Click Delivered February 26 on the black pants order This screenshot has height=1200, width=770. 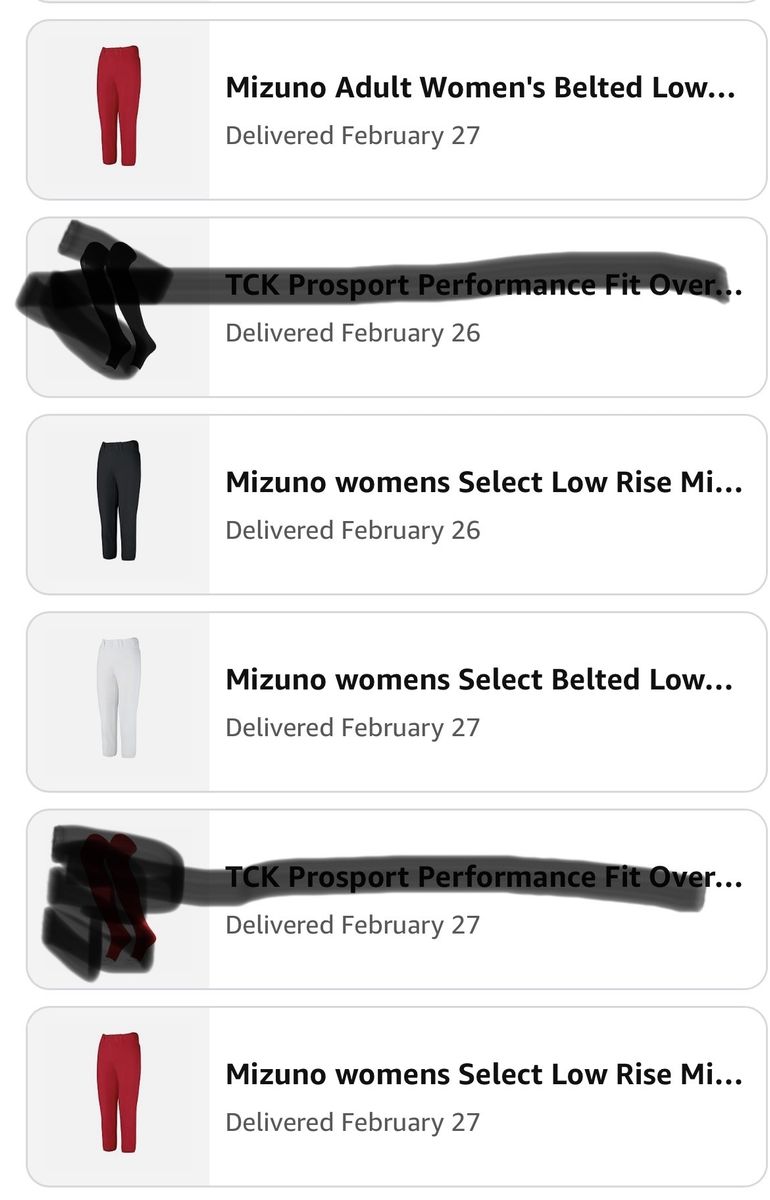tap(354, 530)
